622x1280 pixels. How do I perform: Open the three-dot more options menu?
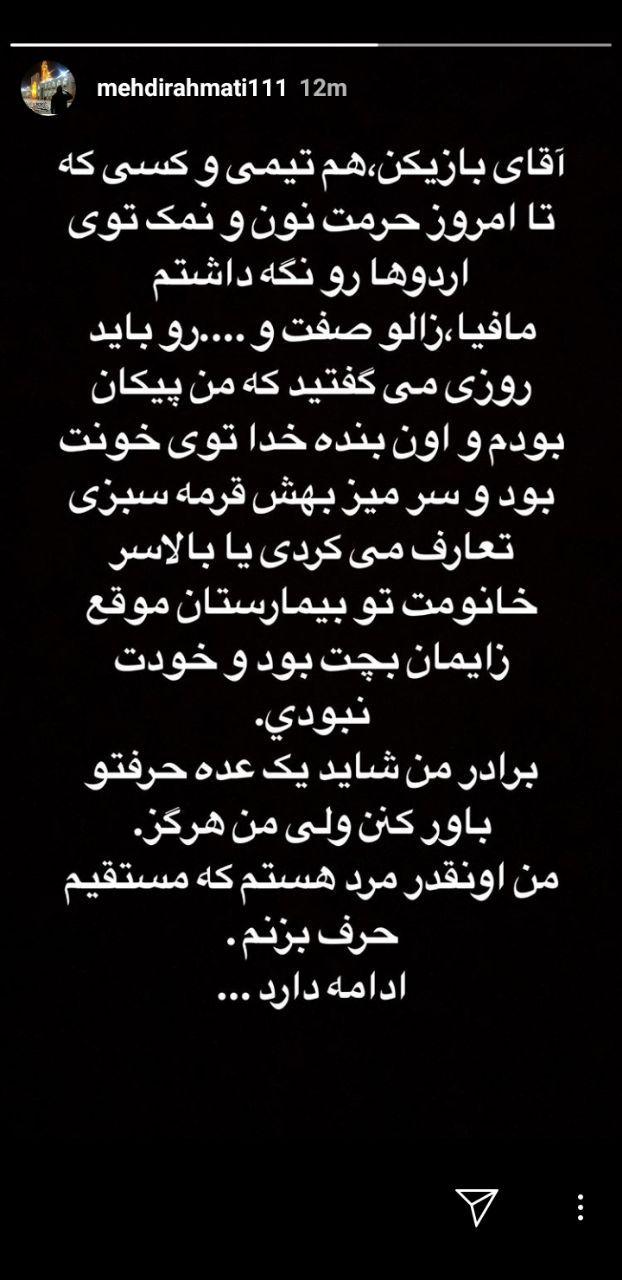tap(580, 1209)
